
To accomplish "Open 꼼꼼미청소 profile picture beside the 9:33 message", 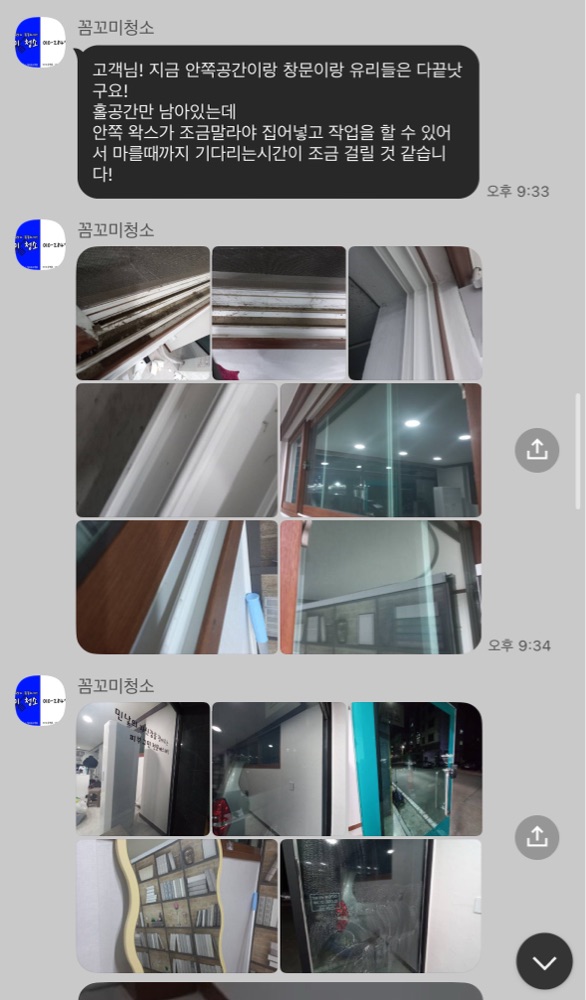I will tap(40, 42).
